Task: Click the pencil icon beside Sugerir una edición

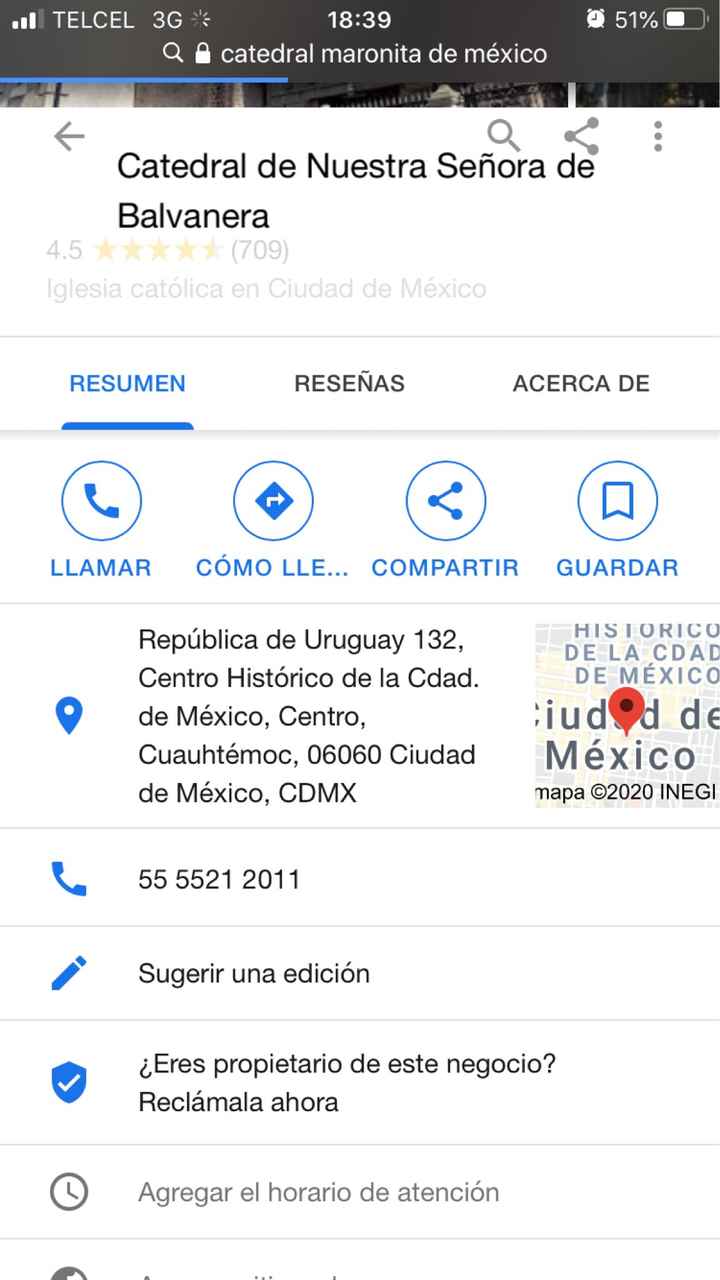Action: pyautogui.click(x=69, y=972)
